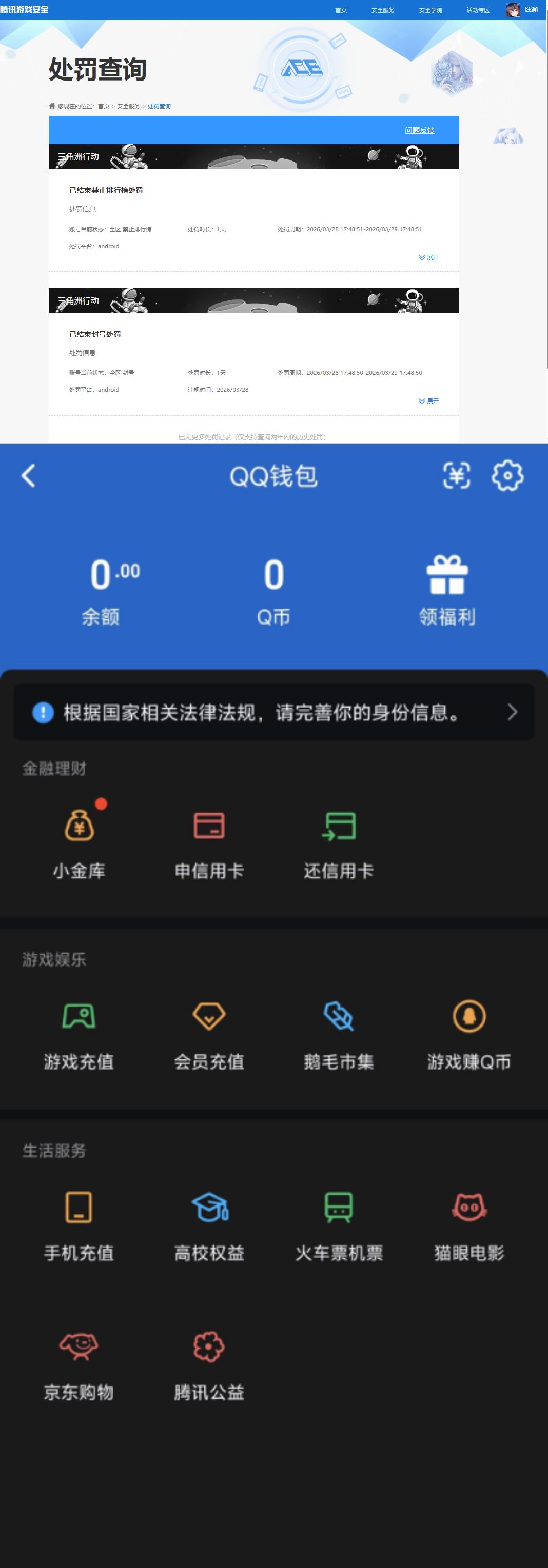548x1568 pixels.
Task: Tap the back arrow in QQ Wallet
Action: pyautogui.click(x=29, y=477)
